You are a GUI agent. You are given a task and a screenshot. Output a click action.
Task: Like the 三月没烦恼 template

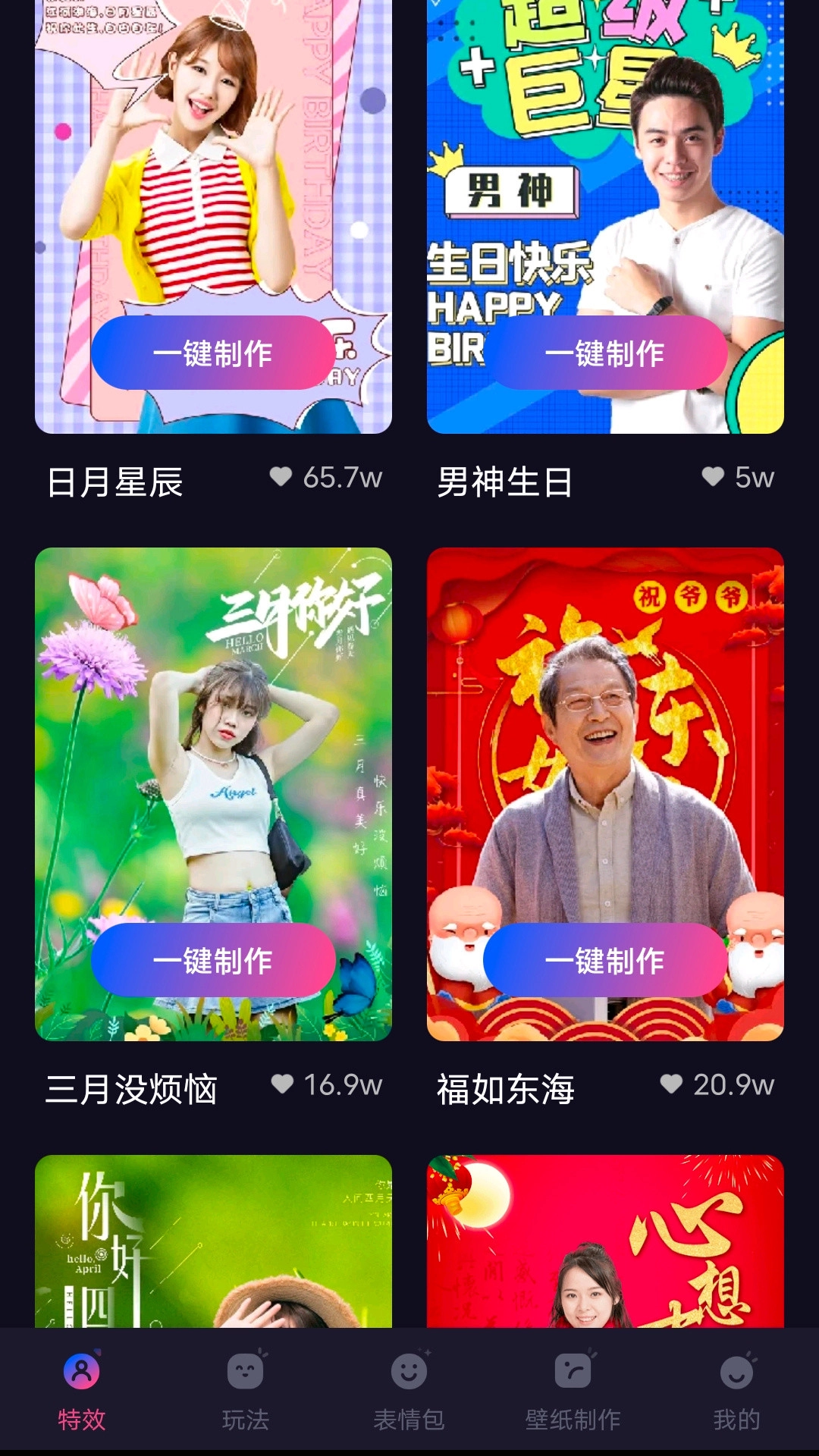click(282, 1084)
